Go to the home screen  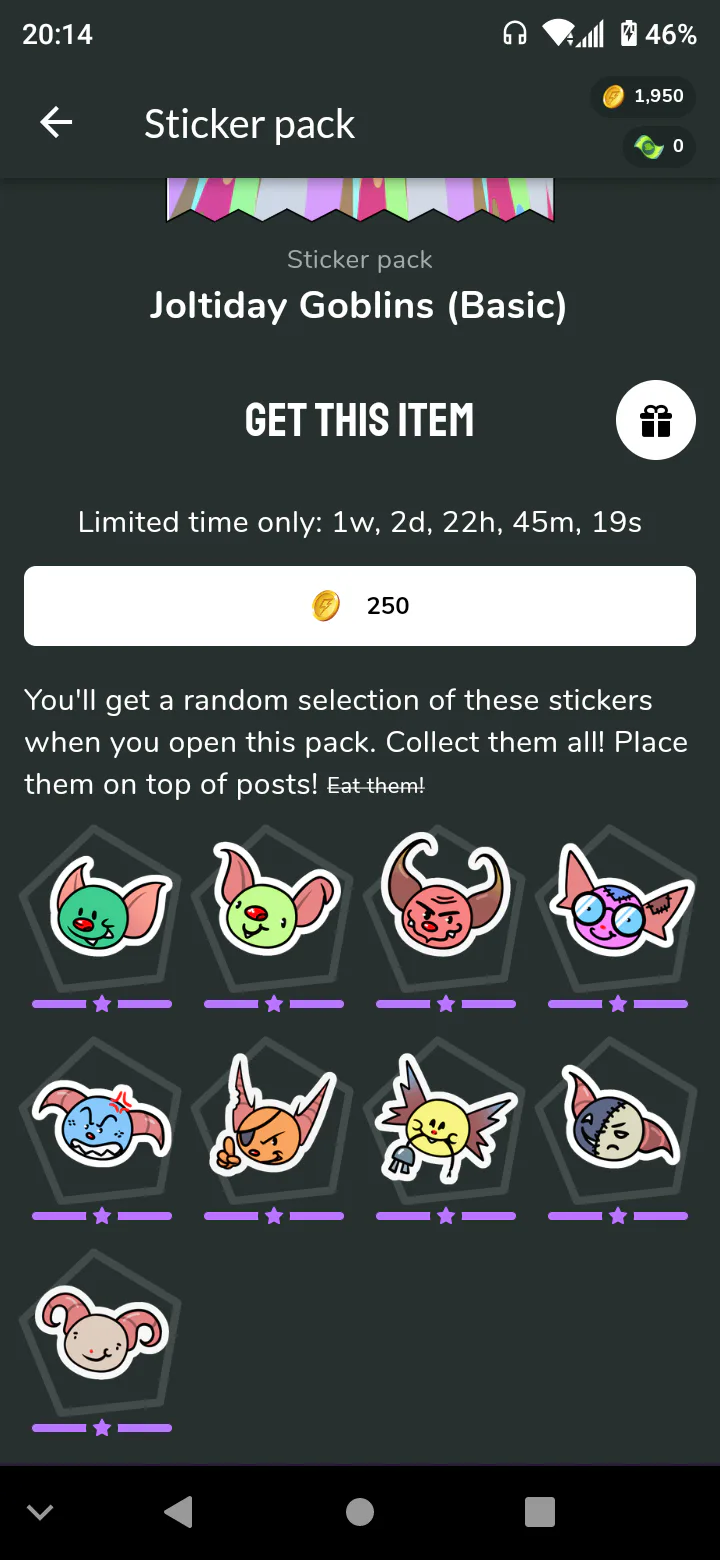click(360, 1512)
